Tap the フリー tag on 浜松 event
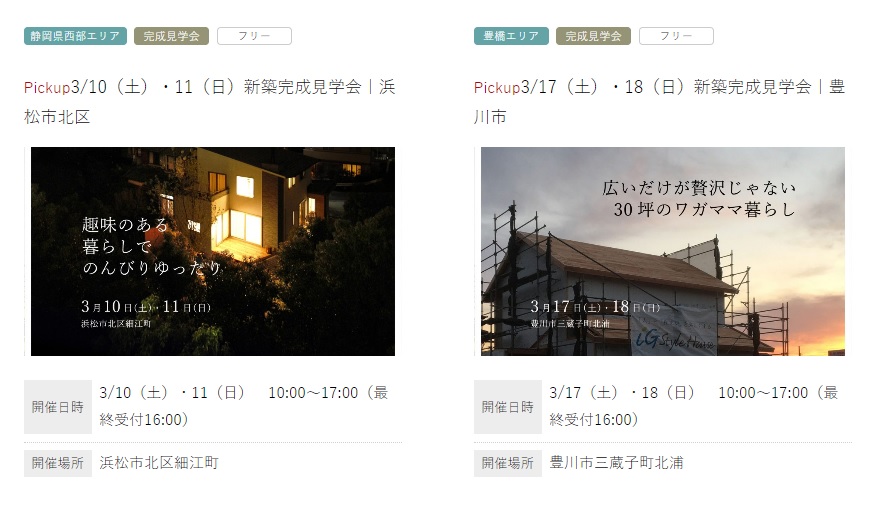 pos(254,36)
